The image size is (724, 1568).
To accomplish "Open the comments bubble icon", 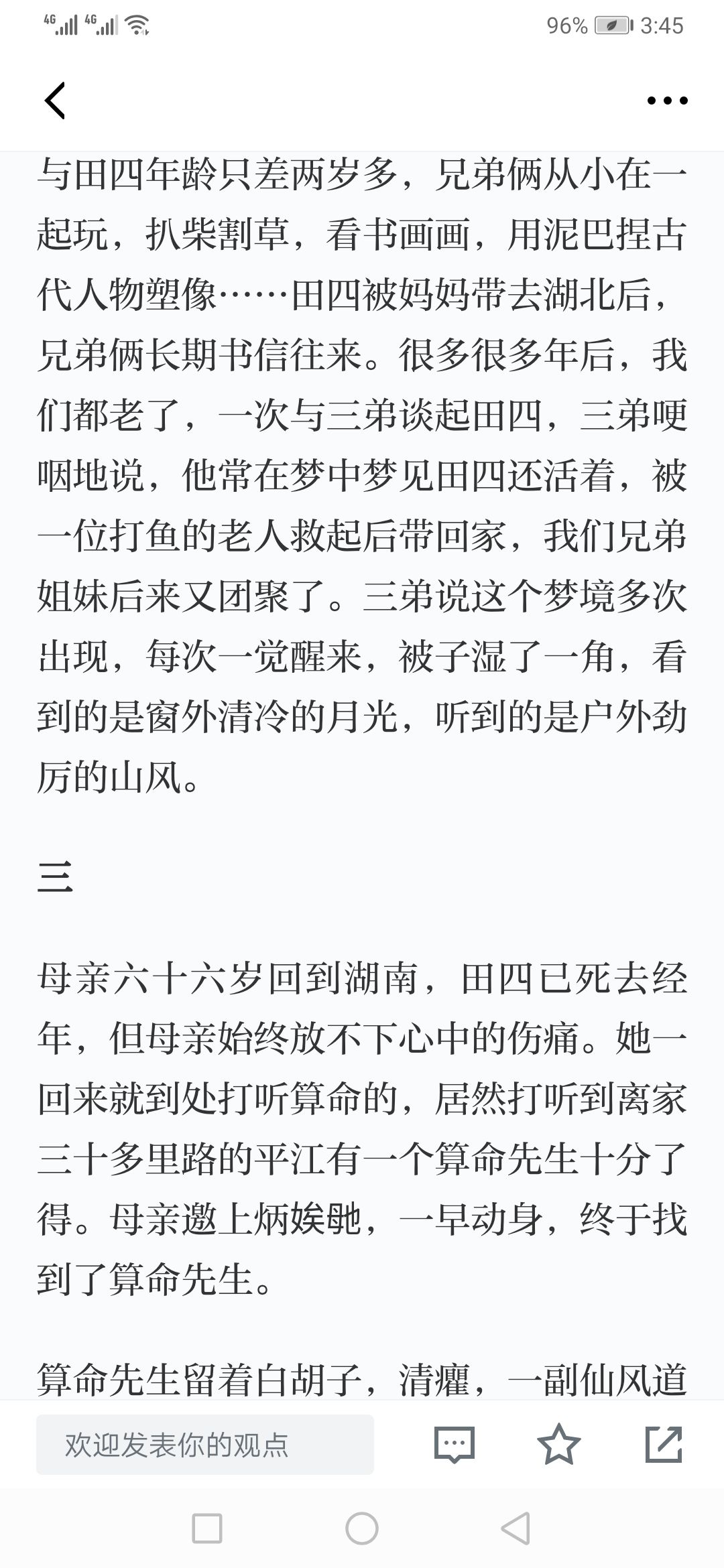I will pos(455,1444).
